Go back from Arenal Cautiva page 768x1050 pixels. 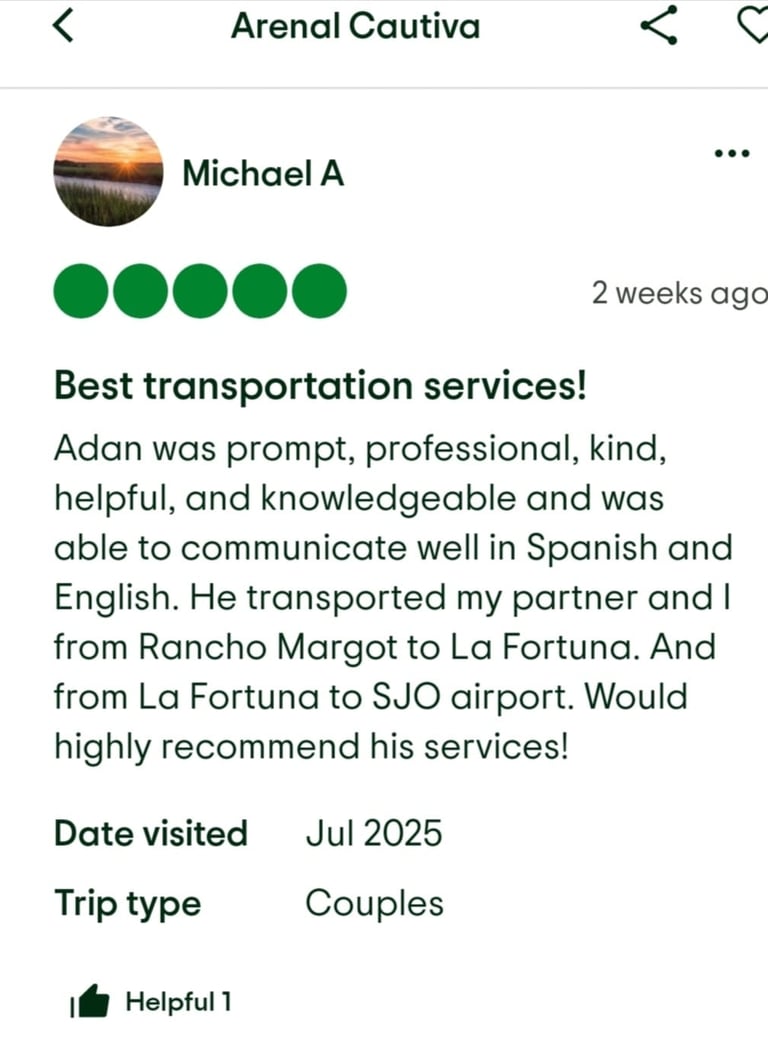(x=63, y=26)
